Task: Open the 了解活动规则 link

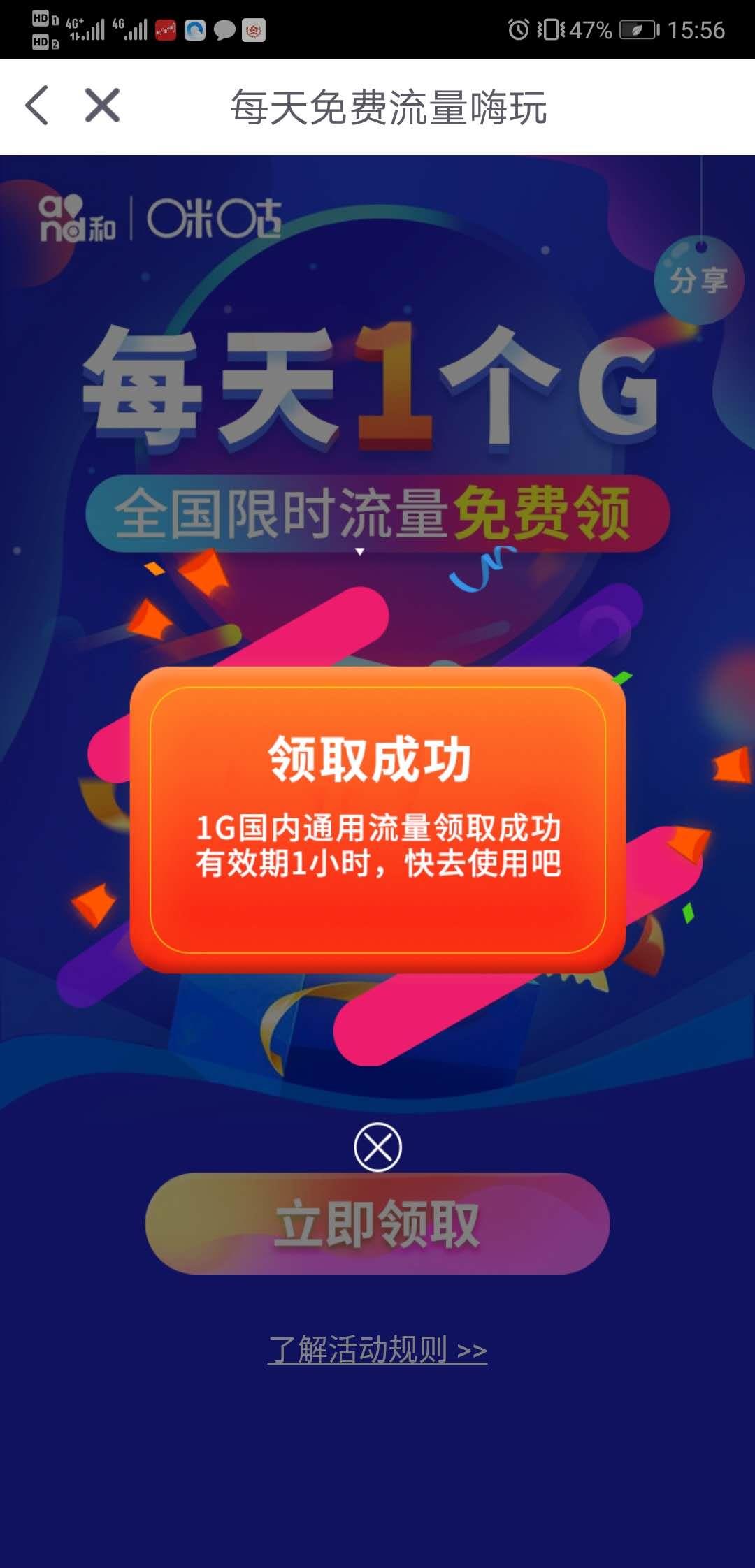Action: [x=377, y=1349]
